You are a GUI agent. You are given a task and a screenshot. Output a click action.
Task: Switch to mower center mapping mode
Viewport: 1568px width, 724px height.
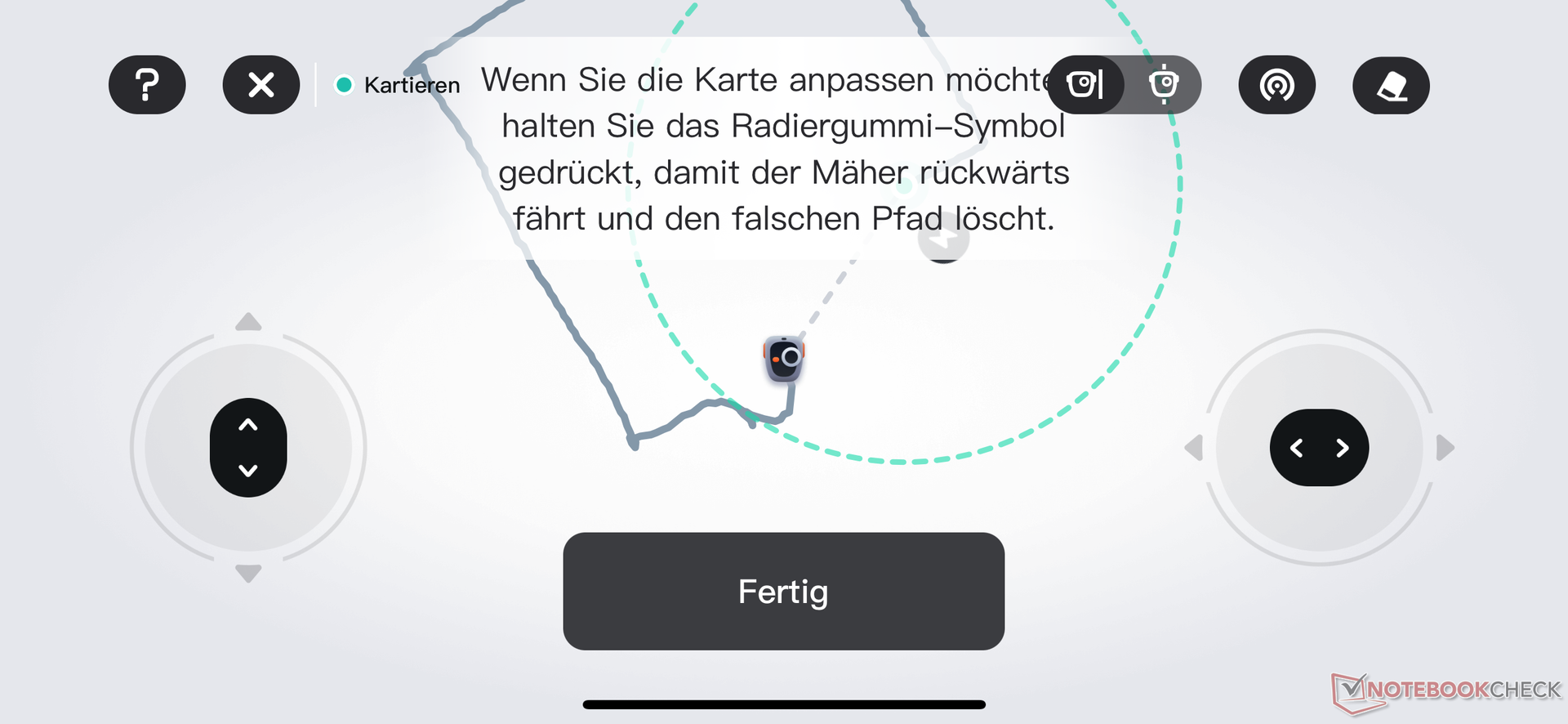pos(1163,85)
